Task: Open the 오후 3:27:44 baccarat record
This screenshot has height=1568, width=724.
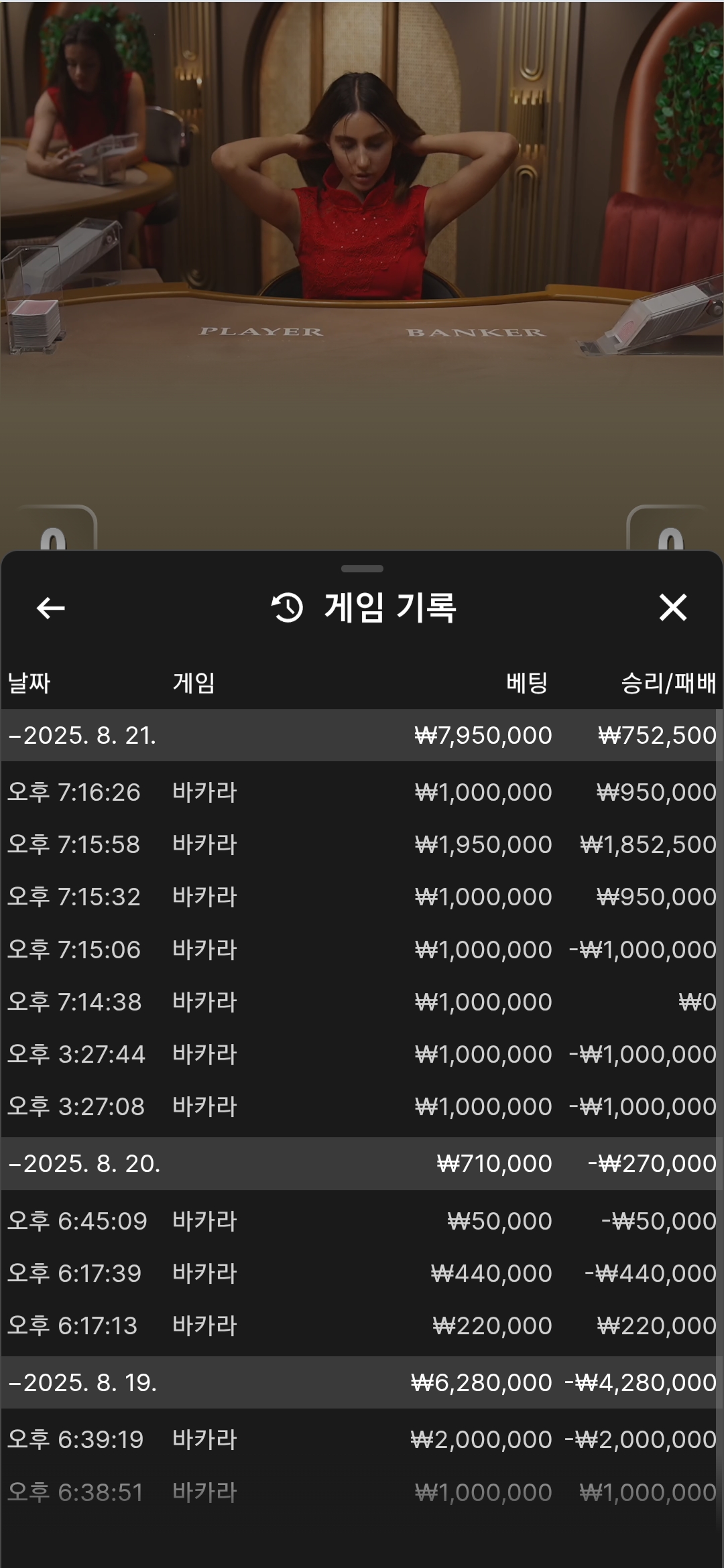Action: [361, 1054]
